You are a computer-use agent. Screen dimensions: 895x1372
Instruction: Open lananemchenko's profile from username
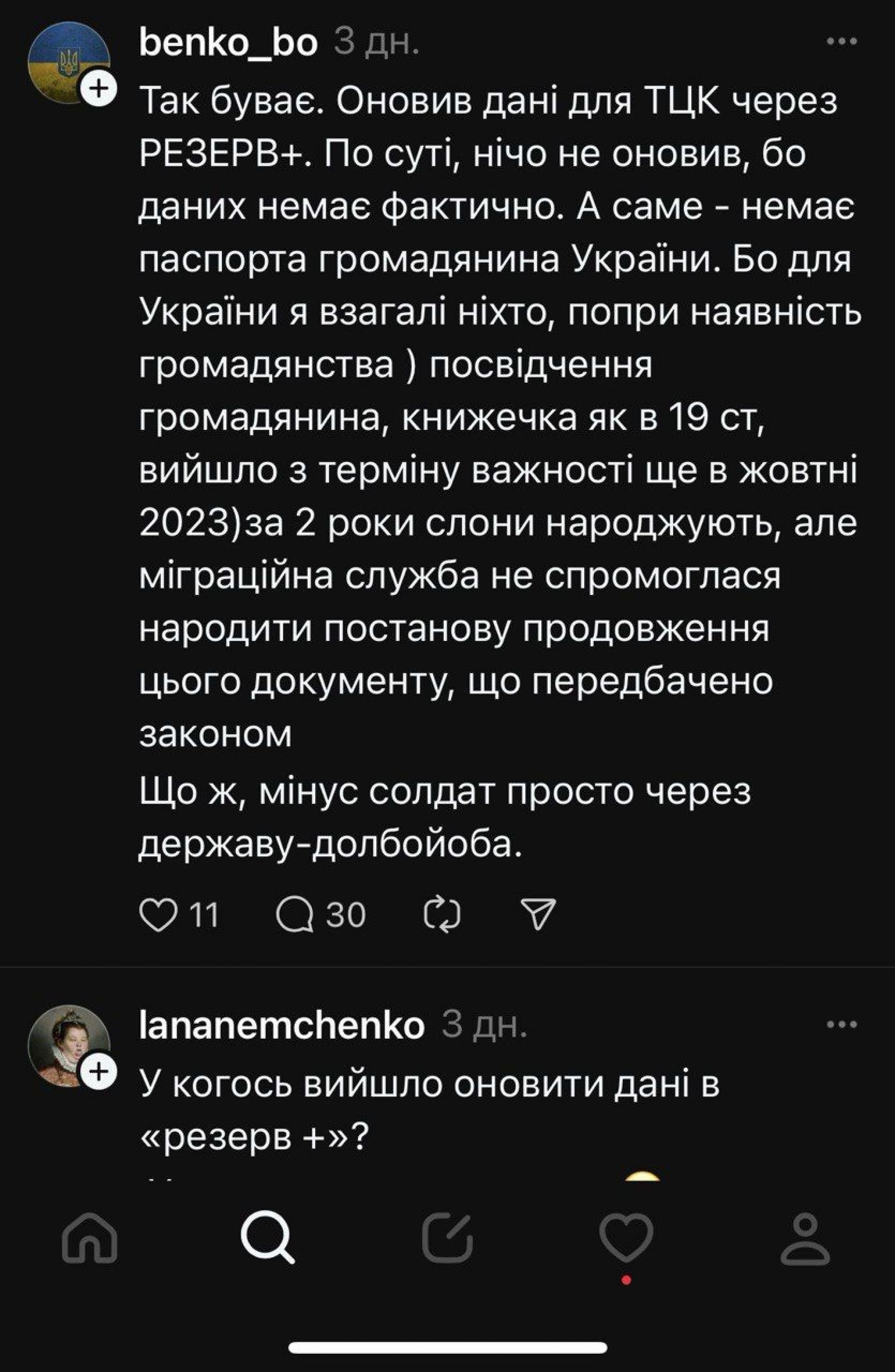282,1026
